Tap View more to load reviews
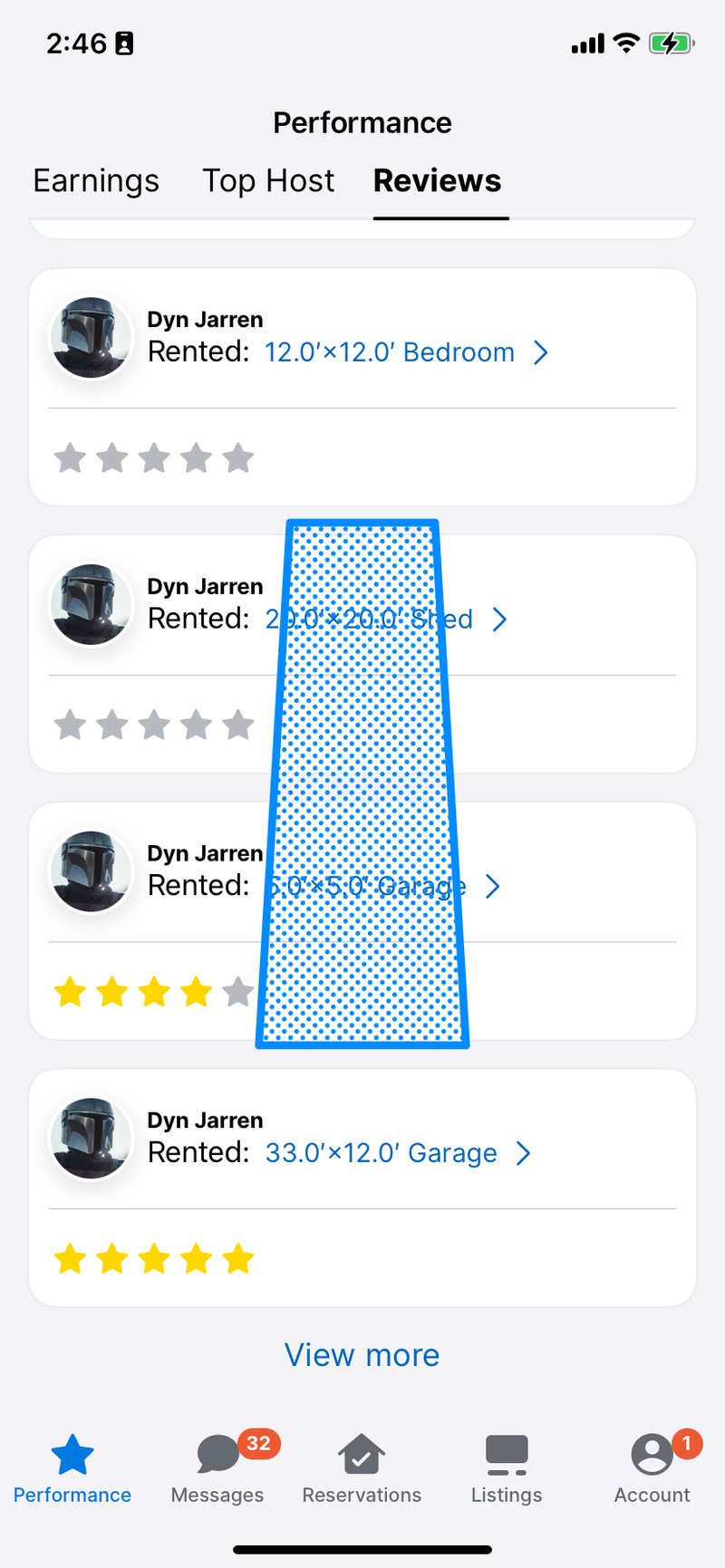This screenshot has height=1568, width=725. pos(362,1355)
